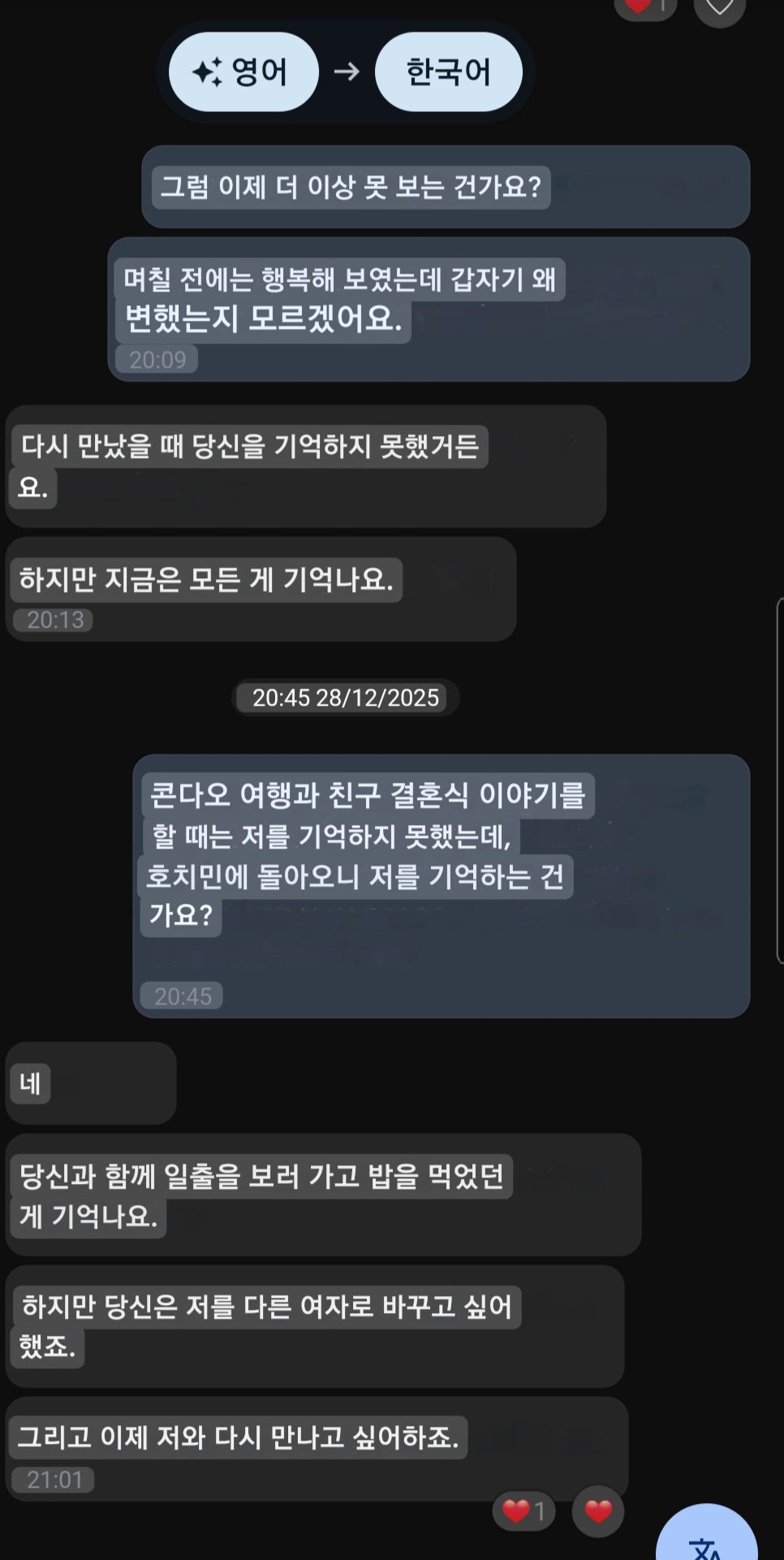
Task: Tap the heart reaction with count 1 under the 21:01 message
Action: coord(524,1510)
